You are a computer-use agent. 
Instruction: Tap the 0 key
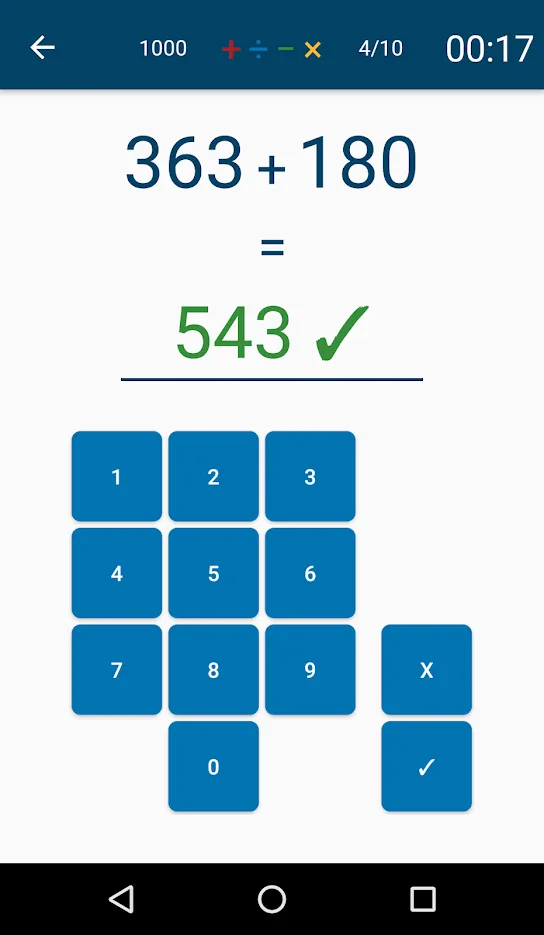(x=214, y=766)
